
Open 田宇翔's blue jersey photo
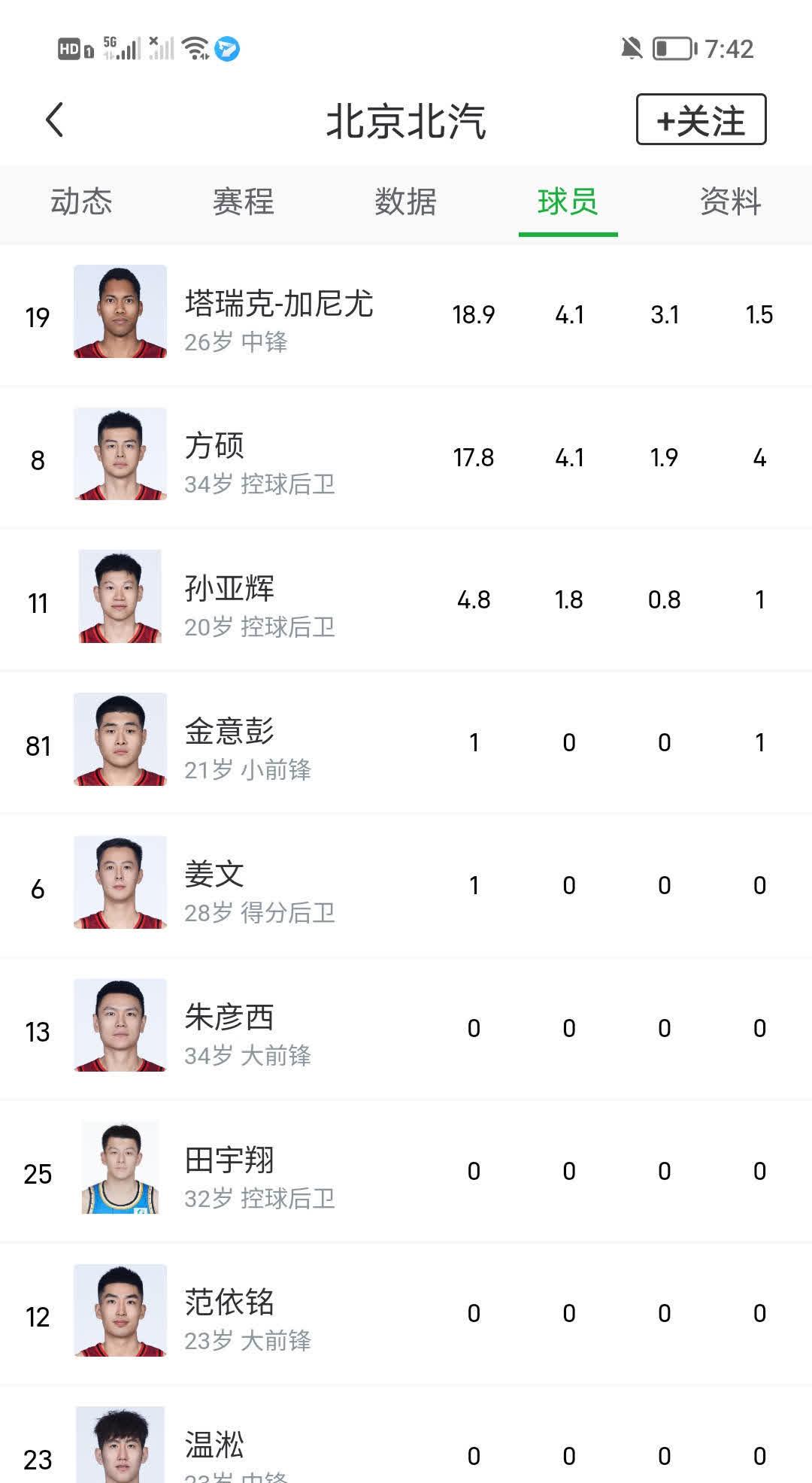pyautogui.click(x=120, y=1171)
